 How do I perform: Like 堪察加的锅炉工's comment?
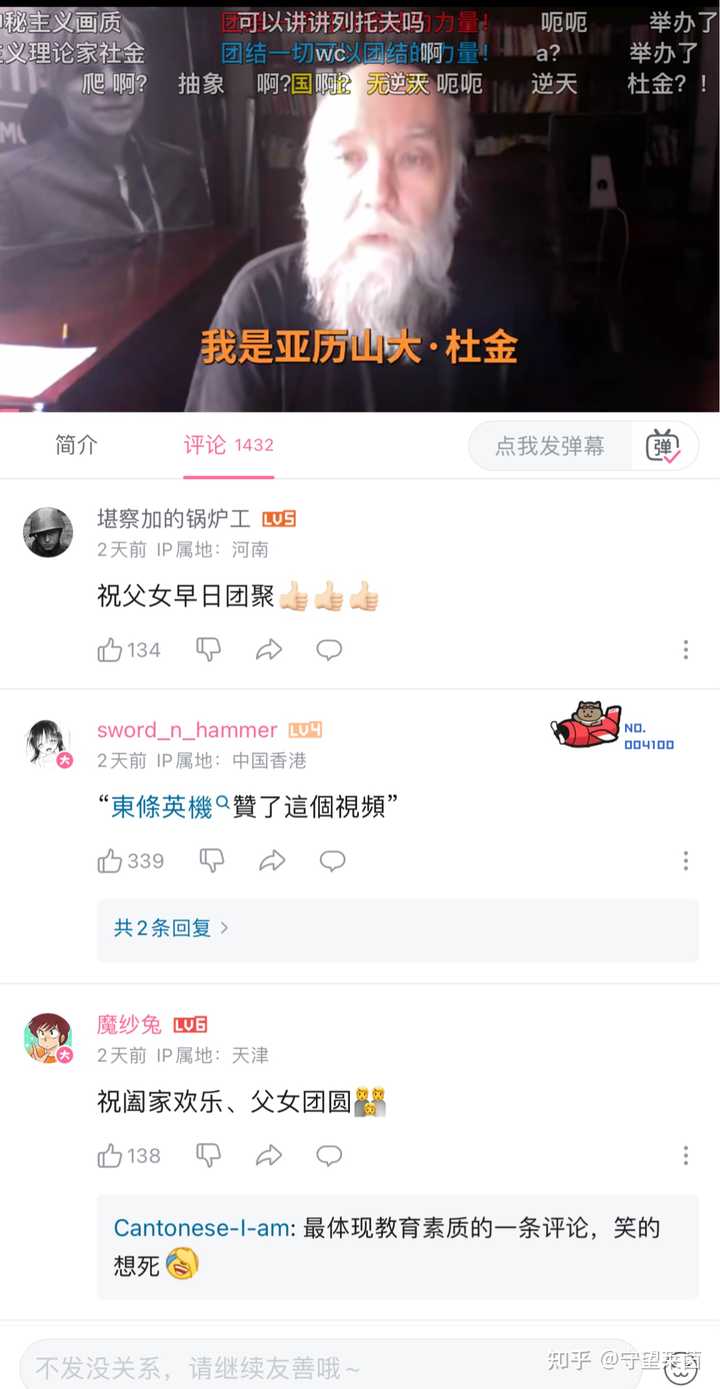110,650
